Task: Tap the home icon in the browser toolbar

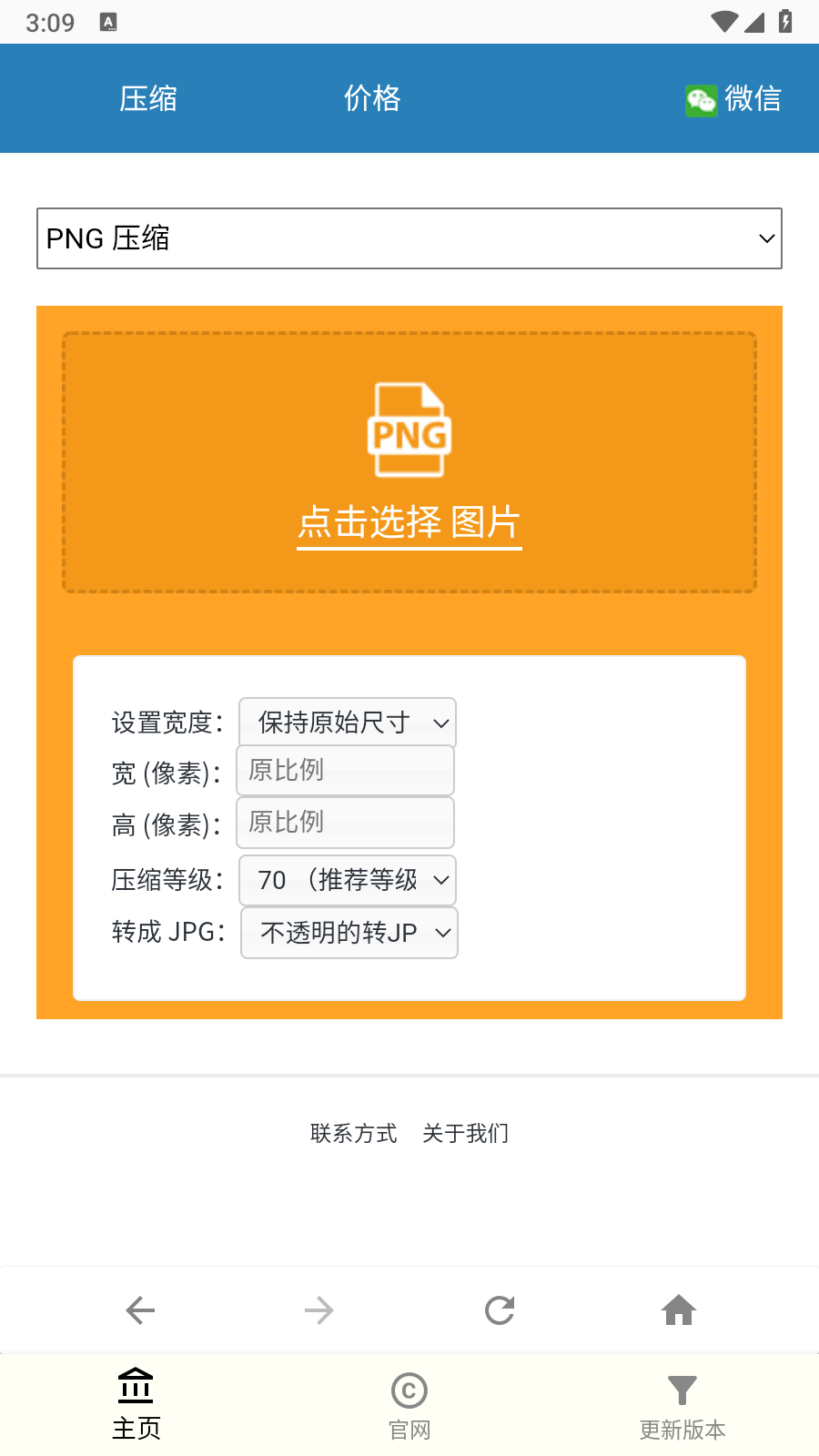Action: click(679, 1310)
